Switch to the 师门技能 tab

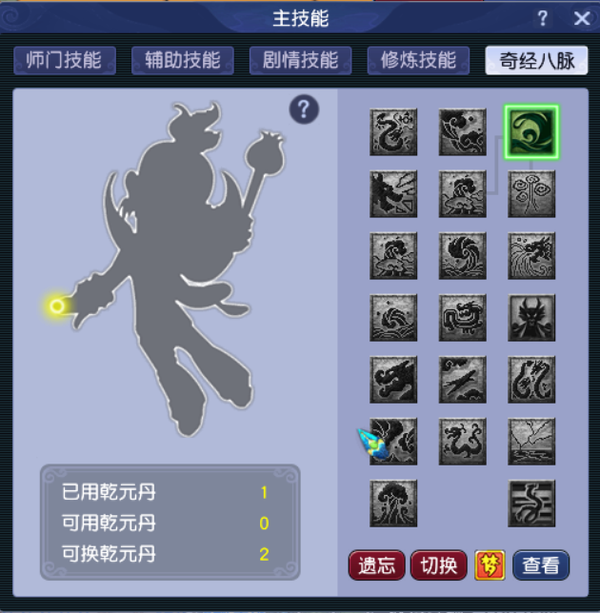tap(64, 61)
